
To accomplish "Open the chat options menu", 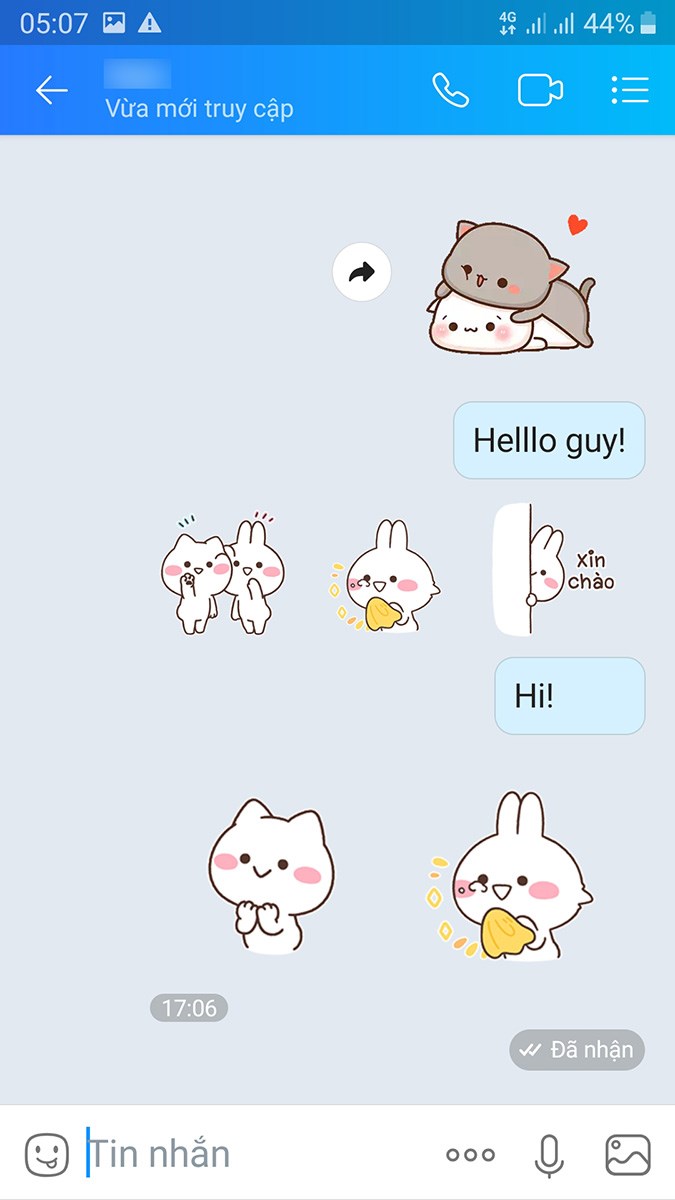I will (630, 90).
